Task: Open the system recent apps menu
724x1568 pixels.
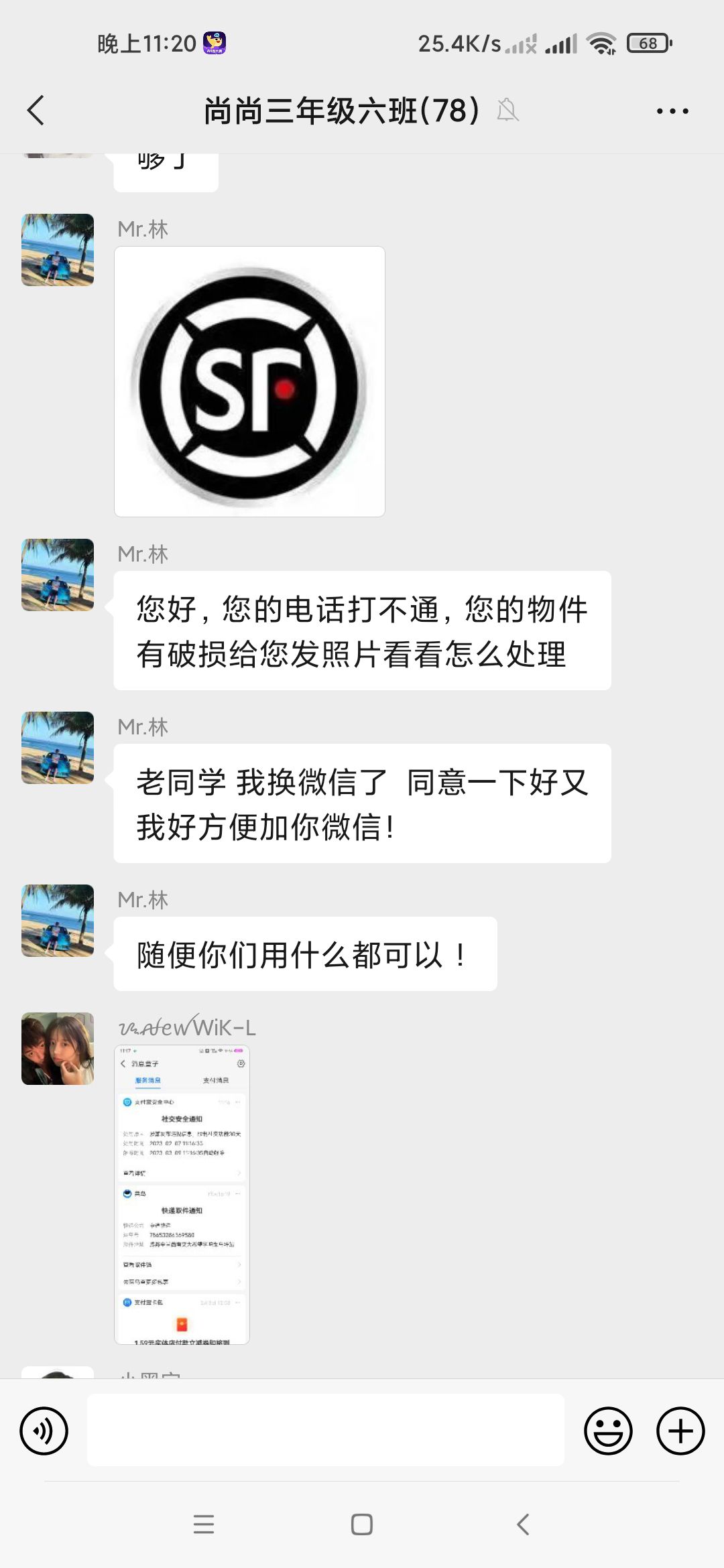Action: click(204, 1524)
